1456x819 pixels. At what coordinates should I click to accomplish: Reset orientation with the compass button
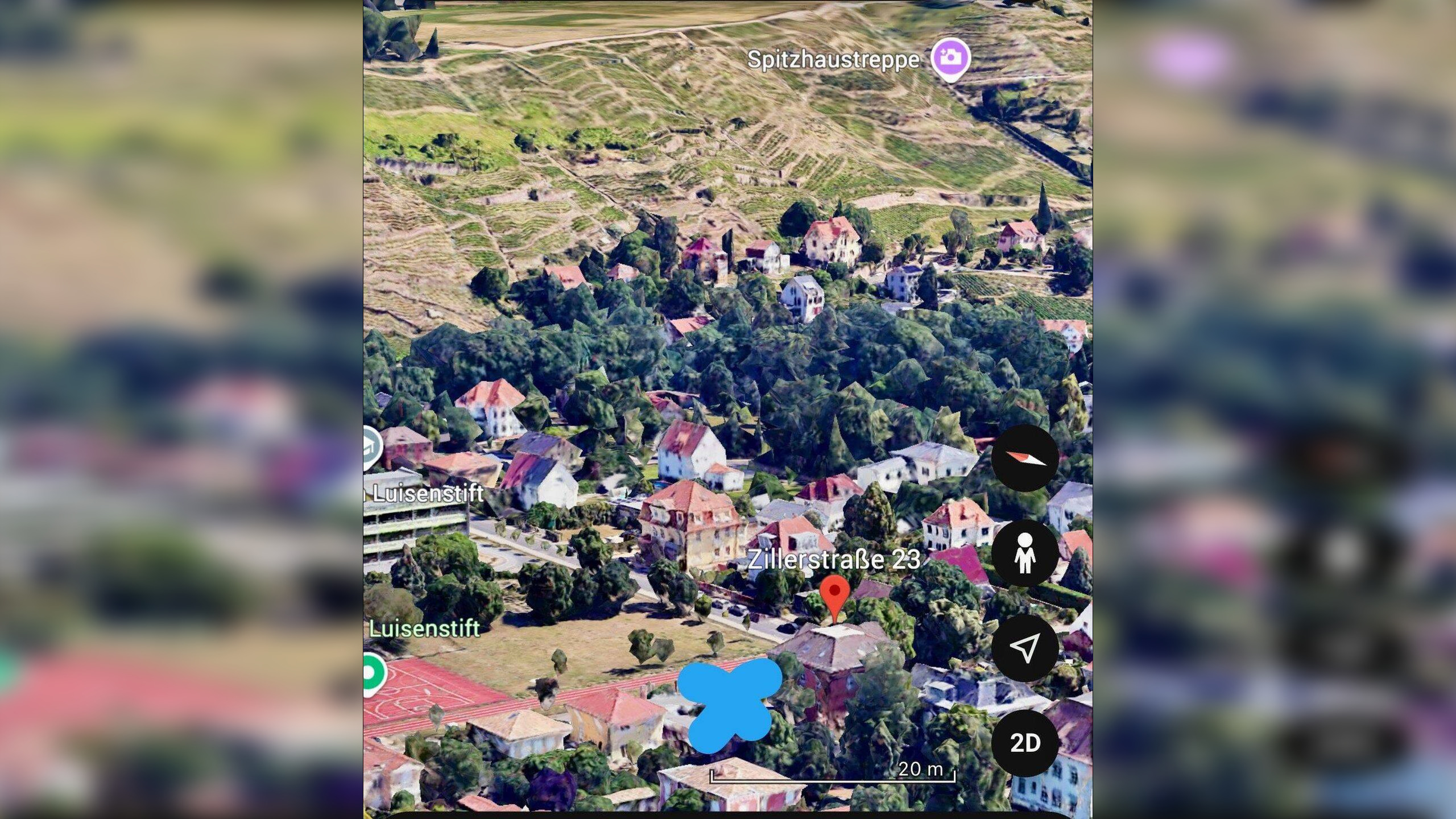[1025, 458]
